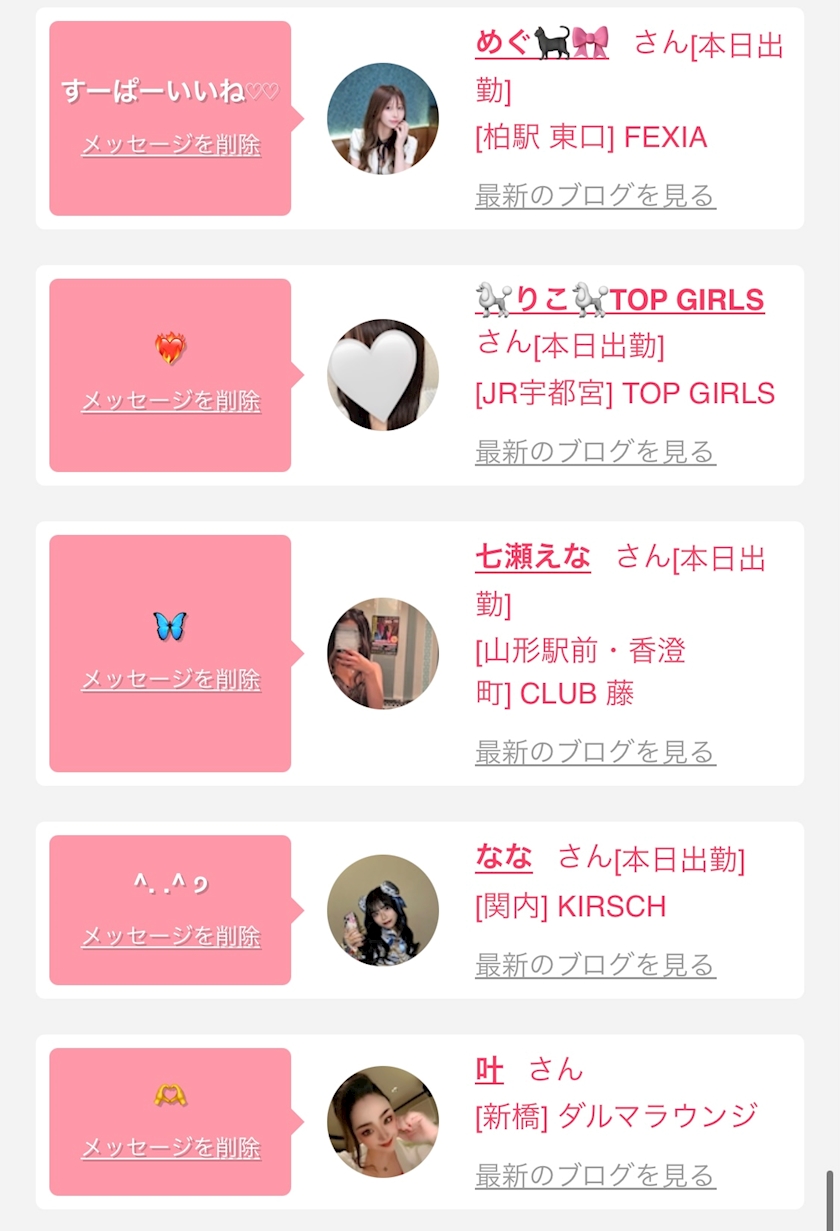The height and width of the screenshot is (1231, 840).
Task: View latest blog of りこ at TOP GIRLS
Action: point(595,452)
